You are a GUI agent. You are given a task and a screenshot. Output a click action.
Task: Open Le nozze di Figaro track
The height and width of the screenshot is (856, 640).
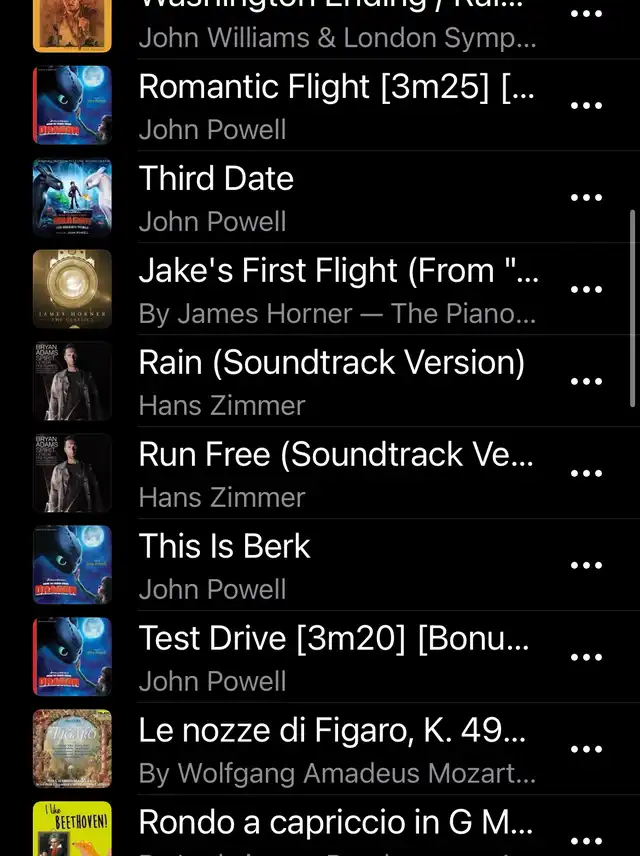[338, 749]
